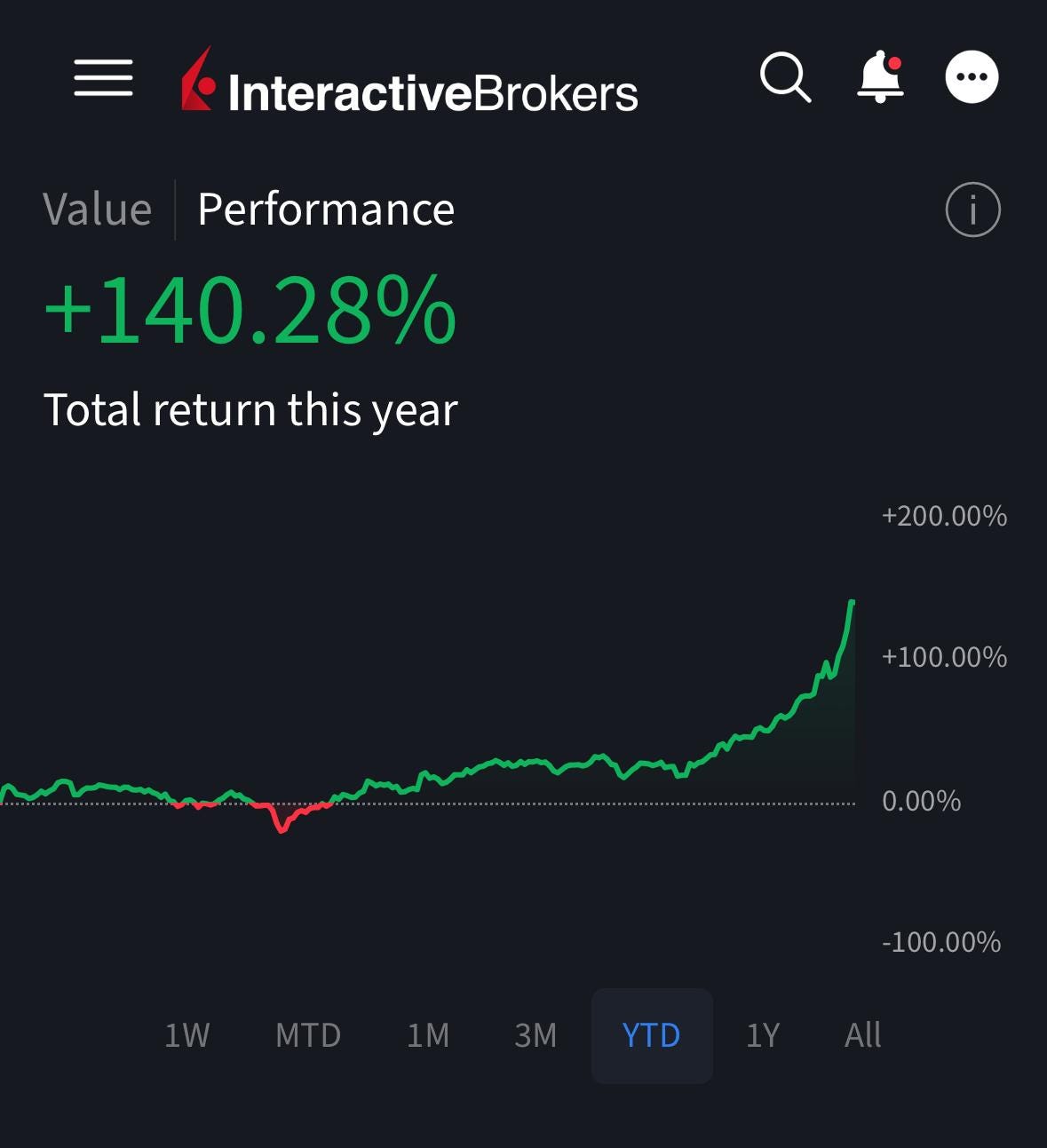Select the YTD range
Image resolution: width=1047 pixels, height=1148 pixels.
pos(652,1035)
